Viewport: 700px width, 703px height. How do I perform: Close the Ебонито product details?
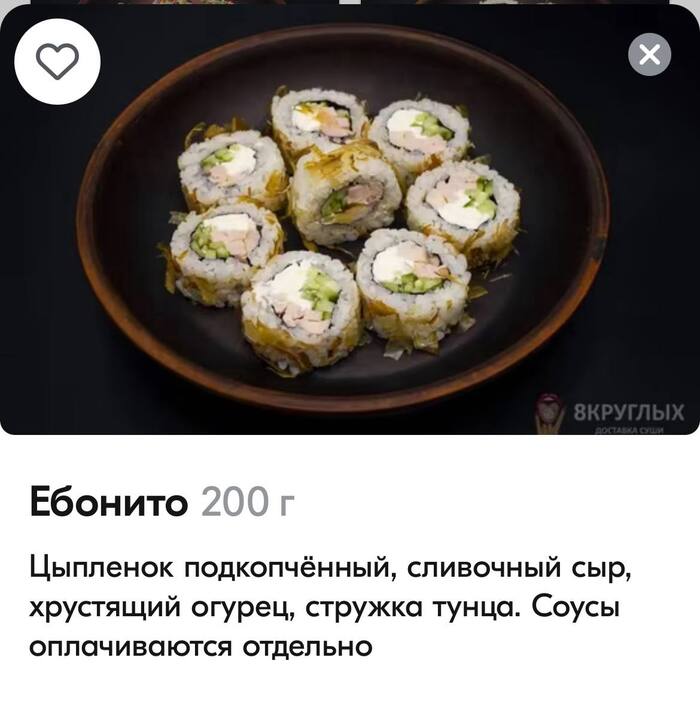(649, 54)
